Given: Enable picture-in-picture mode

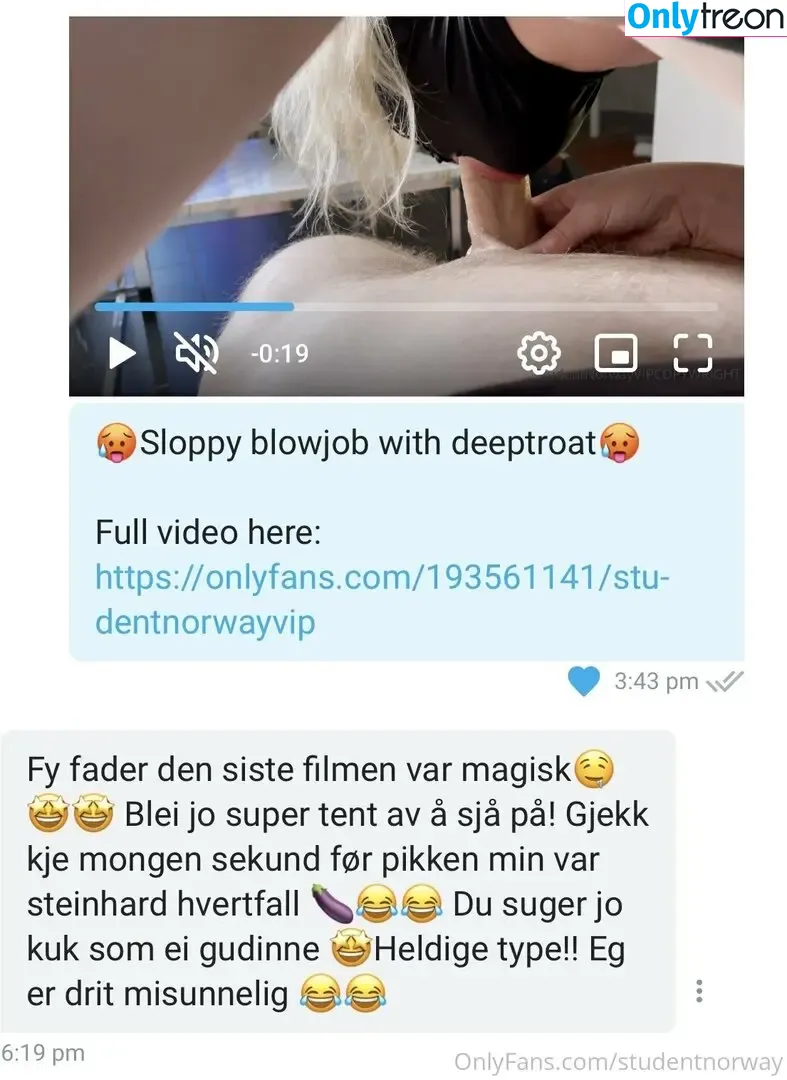Looking at the screenshot, I should 616,353.
